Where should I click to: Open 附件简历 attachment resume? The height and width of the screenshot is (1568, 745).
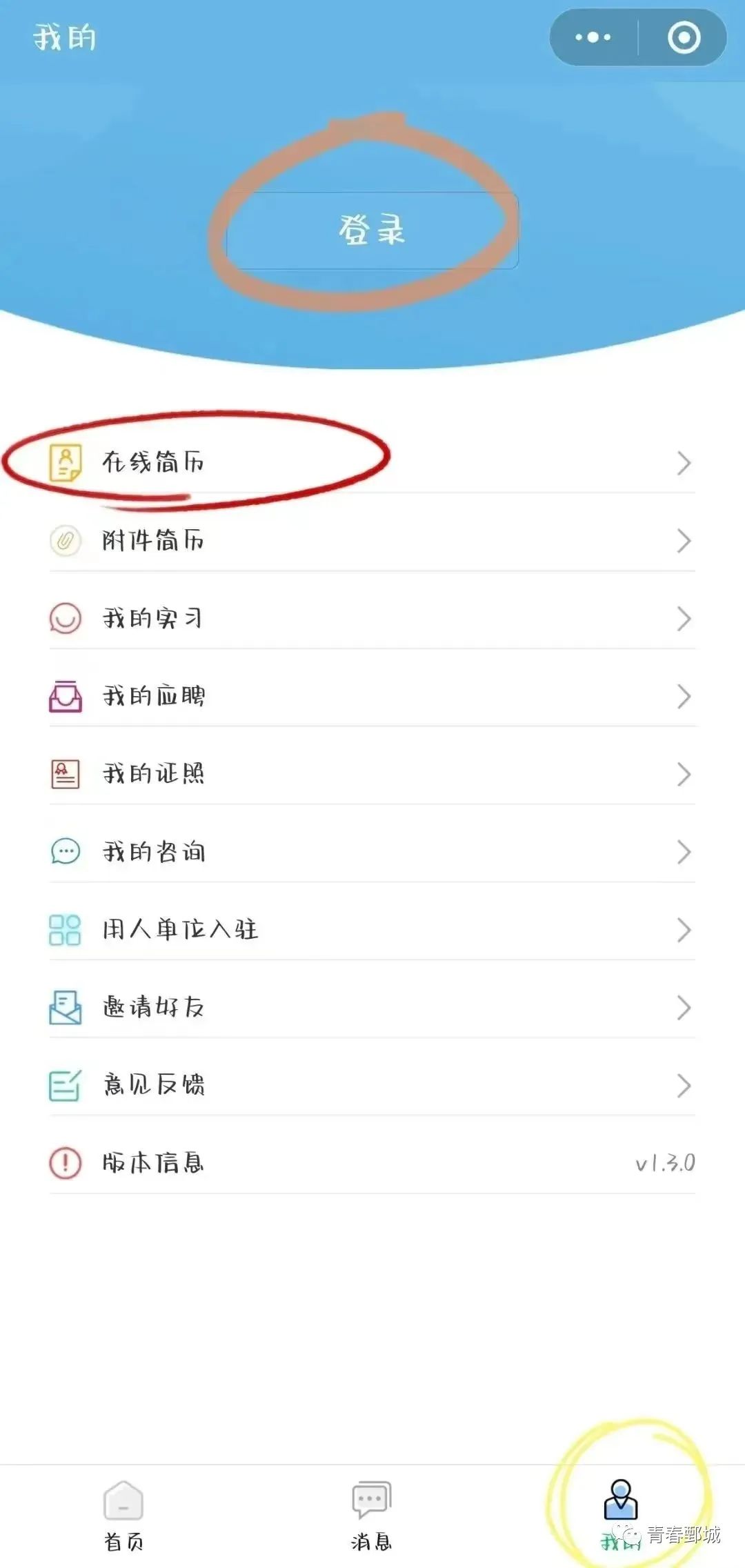point(372,540)
